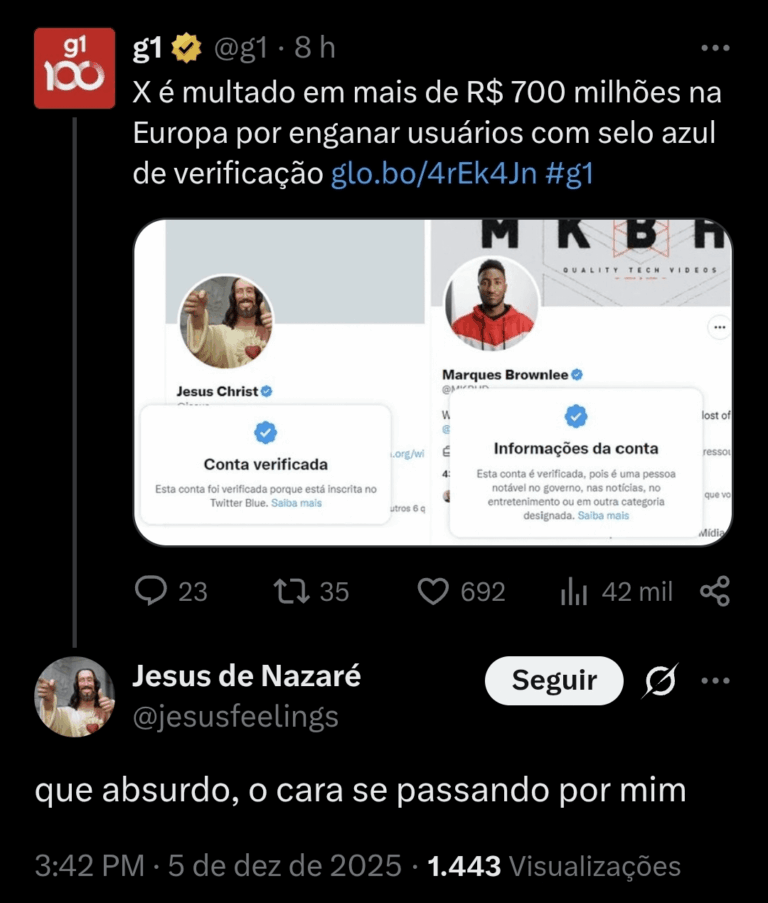Open the verified accounts image in g1's post
Image resolution: width=768 pixels, height=903 pixels.
click(433, 382)
